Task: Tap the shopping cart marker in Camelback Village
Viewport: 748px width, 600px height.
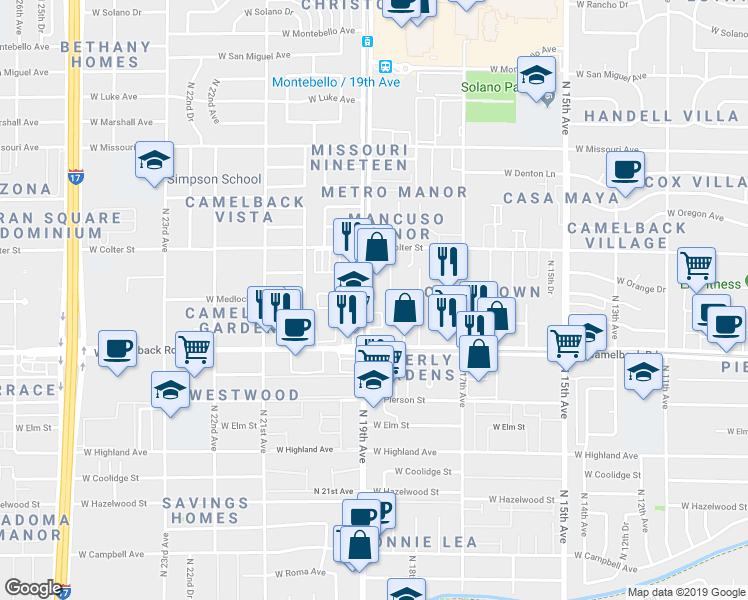Action: pos(696,266)
